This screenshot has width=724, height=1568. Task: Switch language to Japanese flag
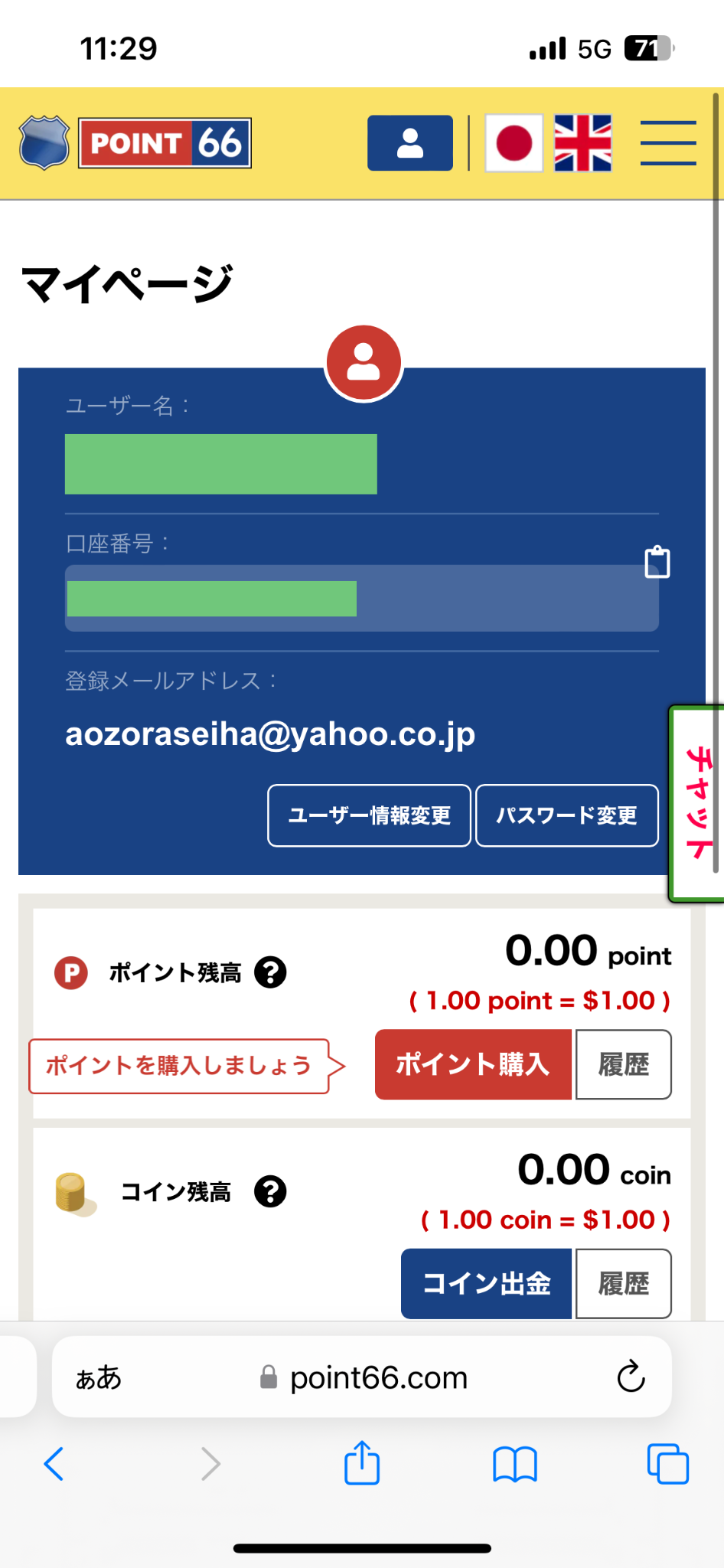point(514,143)
